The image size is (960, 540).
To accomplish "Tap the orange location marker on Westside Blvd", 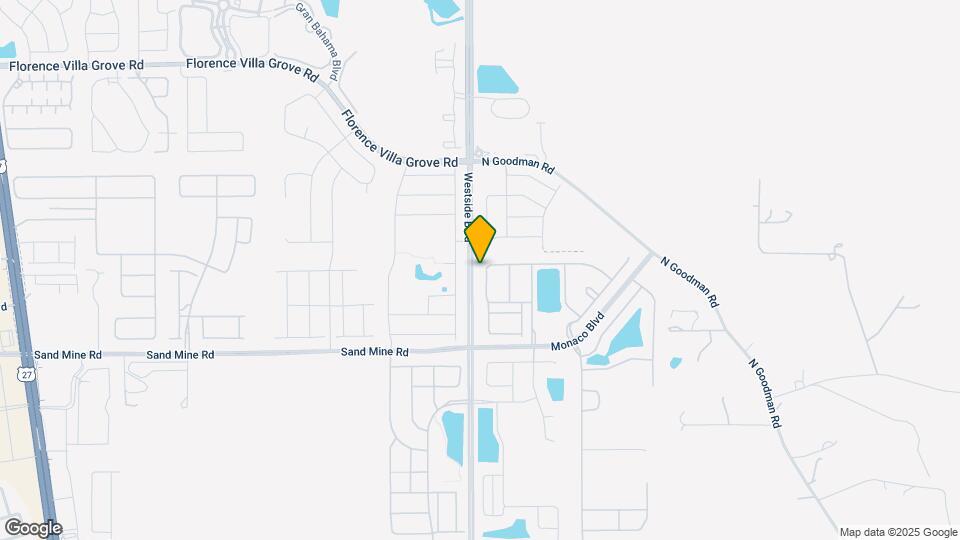I will tap(480, 239).
